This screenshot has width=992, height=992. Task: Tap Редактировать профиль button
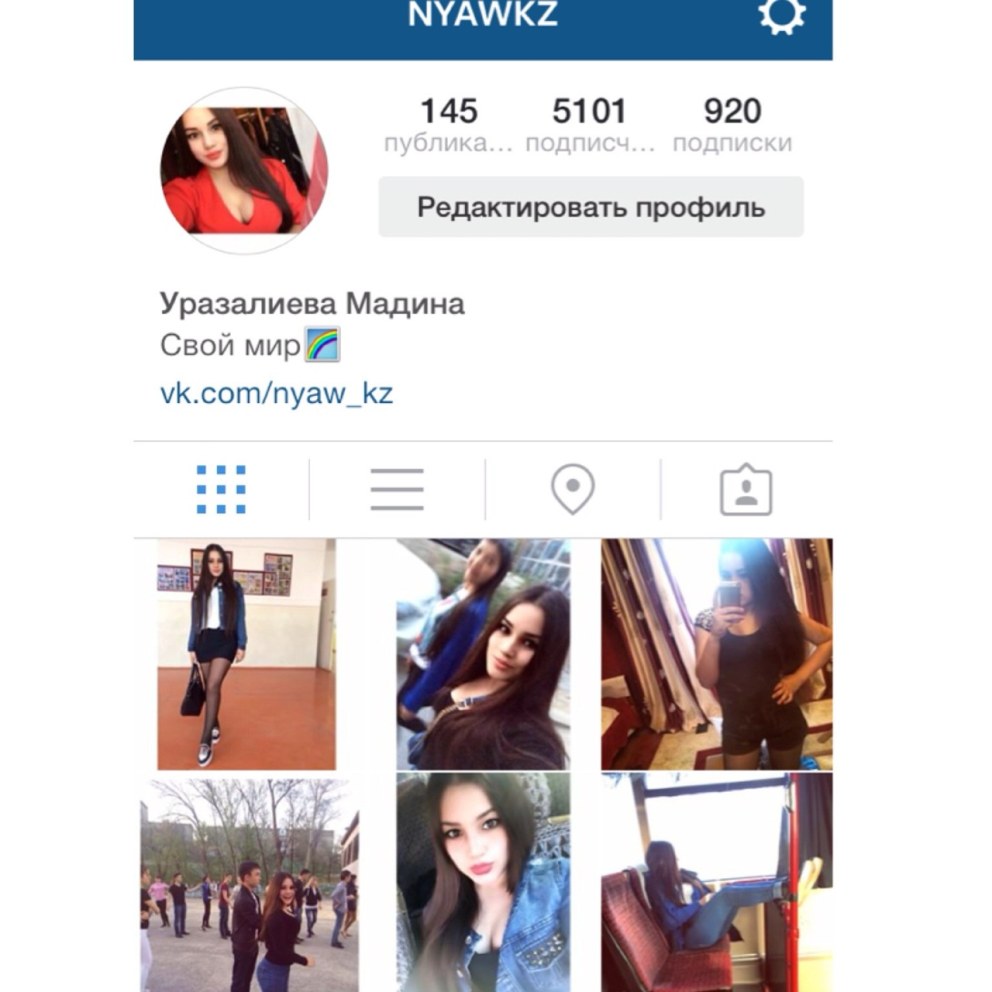coord(590,207)
